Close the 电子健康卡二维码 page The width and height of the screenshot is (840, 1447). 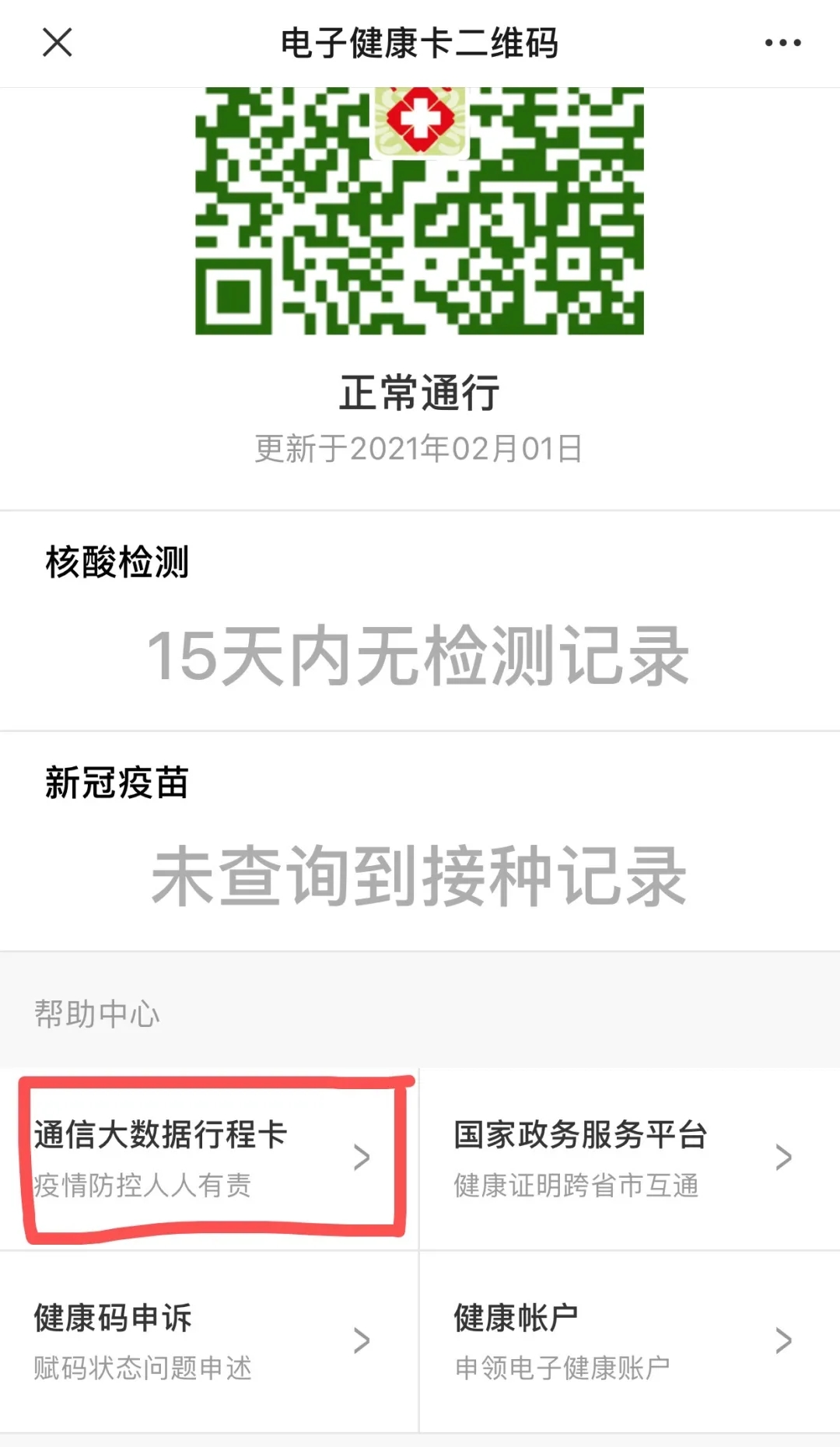coord(57,43)
